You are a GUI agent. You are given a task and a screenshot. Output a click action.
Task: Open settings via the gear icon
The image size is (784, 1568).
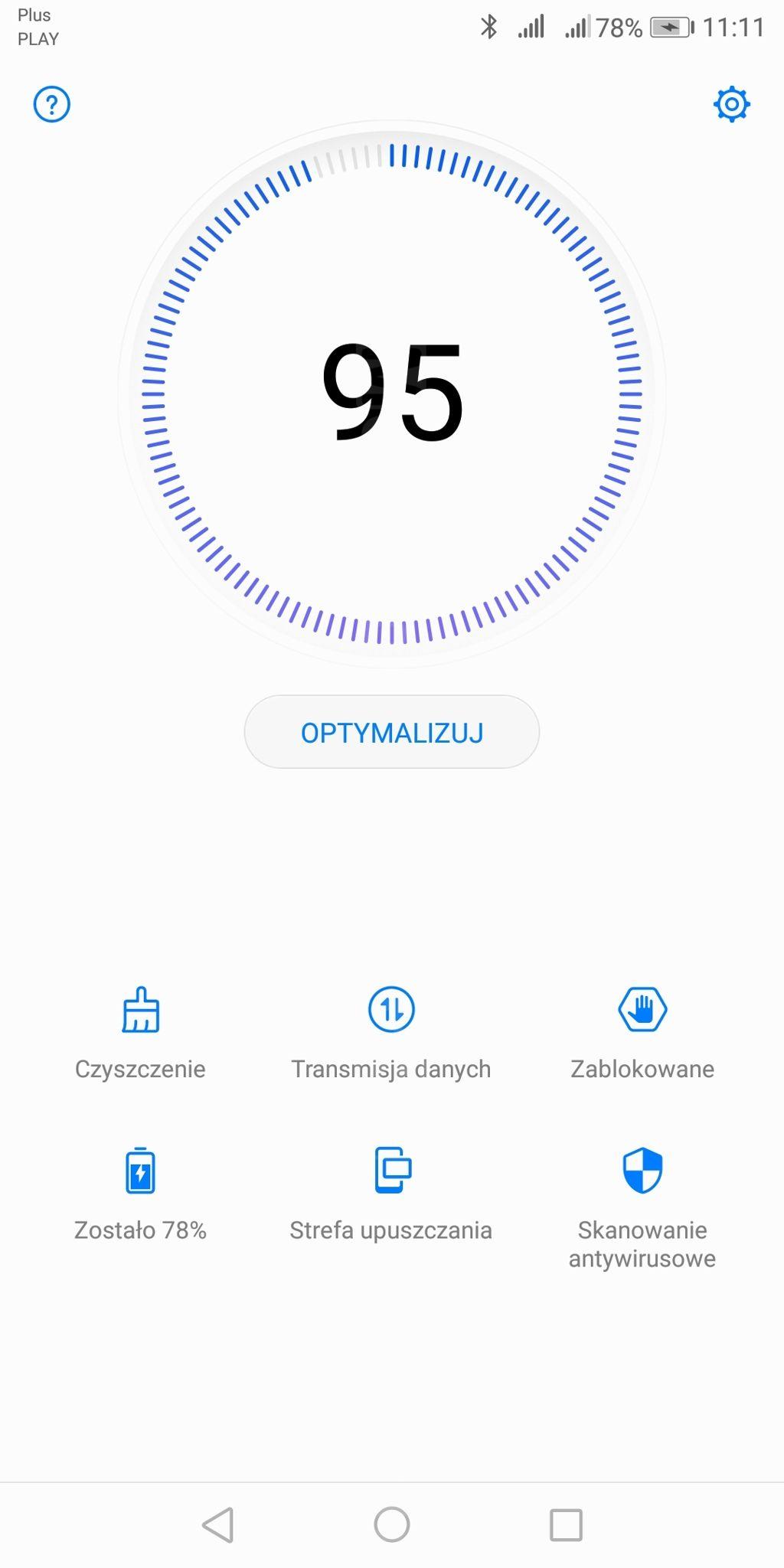(731, 104)
